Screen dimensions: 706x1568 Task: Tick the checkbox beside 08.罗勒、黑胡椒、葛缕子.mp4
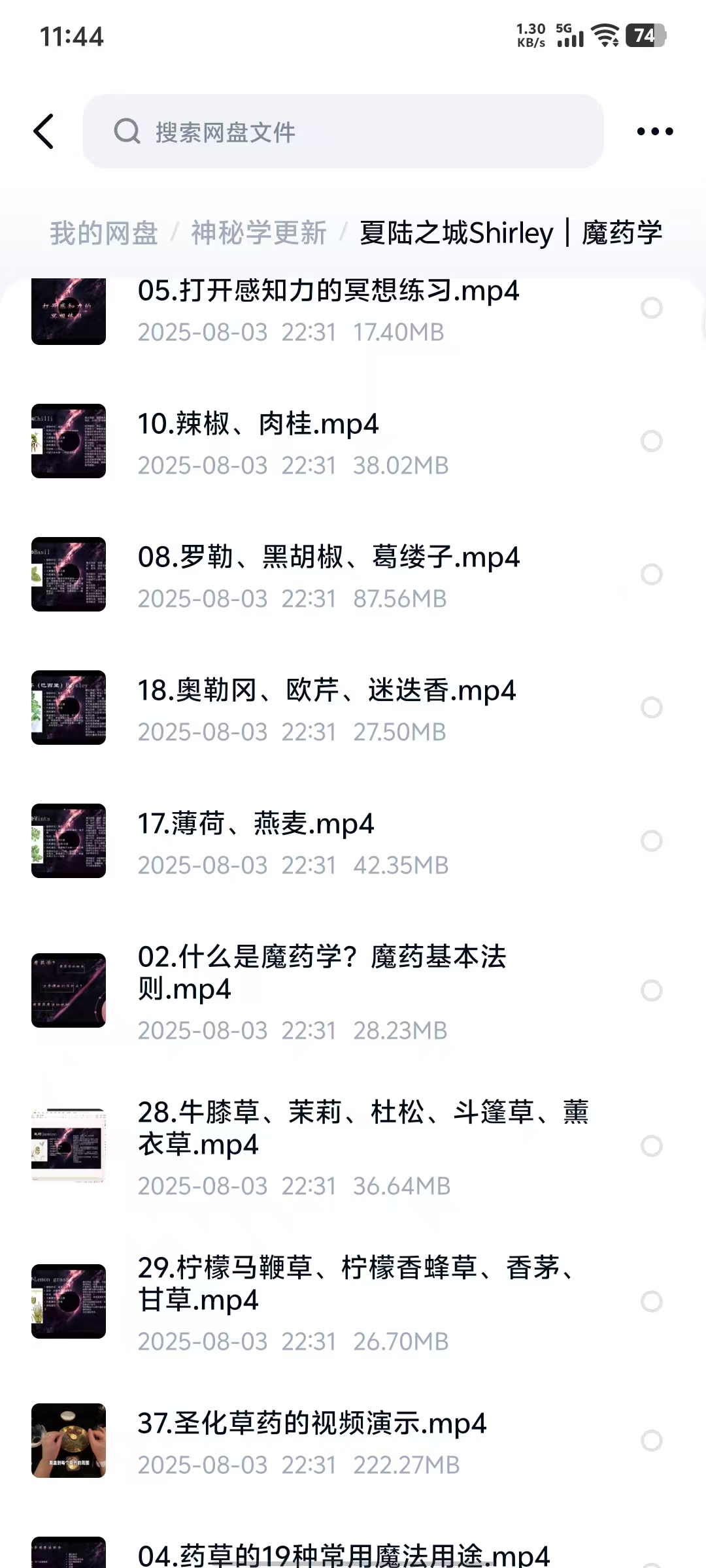point(651,574)
